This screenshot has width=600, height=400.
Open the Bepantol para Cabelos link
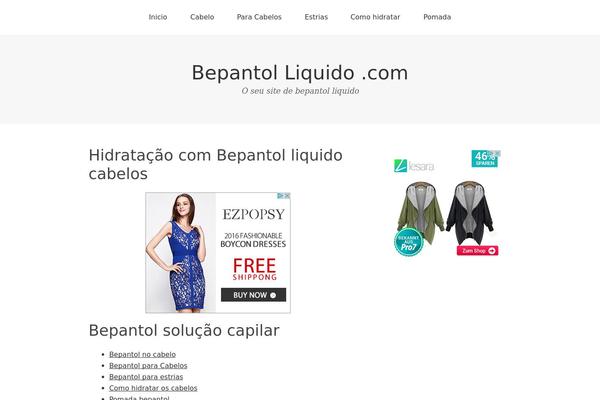pyautogui.click(x=148, y=365)
